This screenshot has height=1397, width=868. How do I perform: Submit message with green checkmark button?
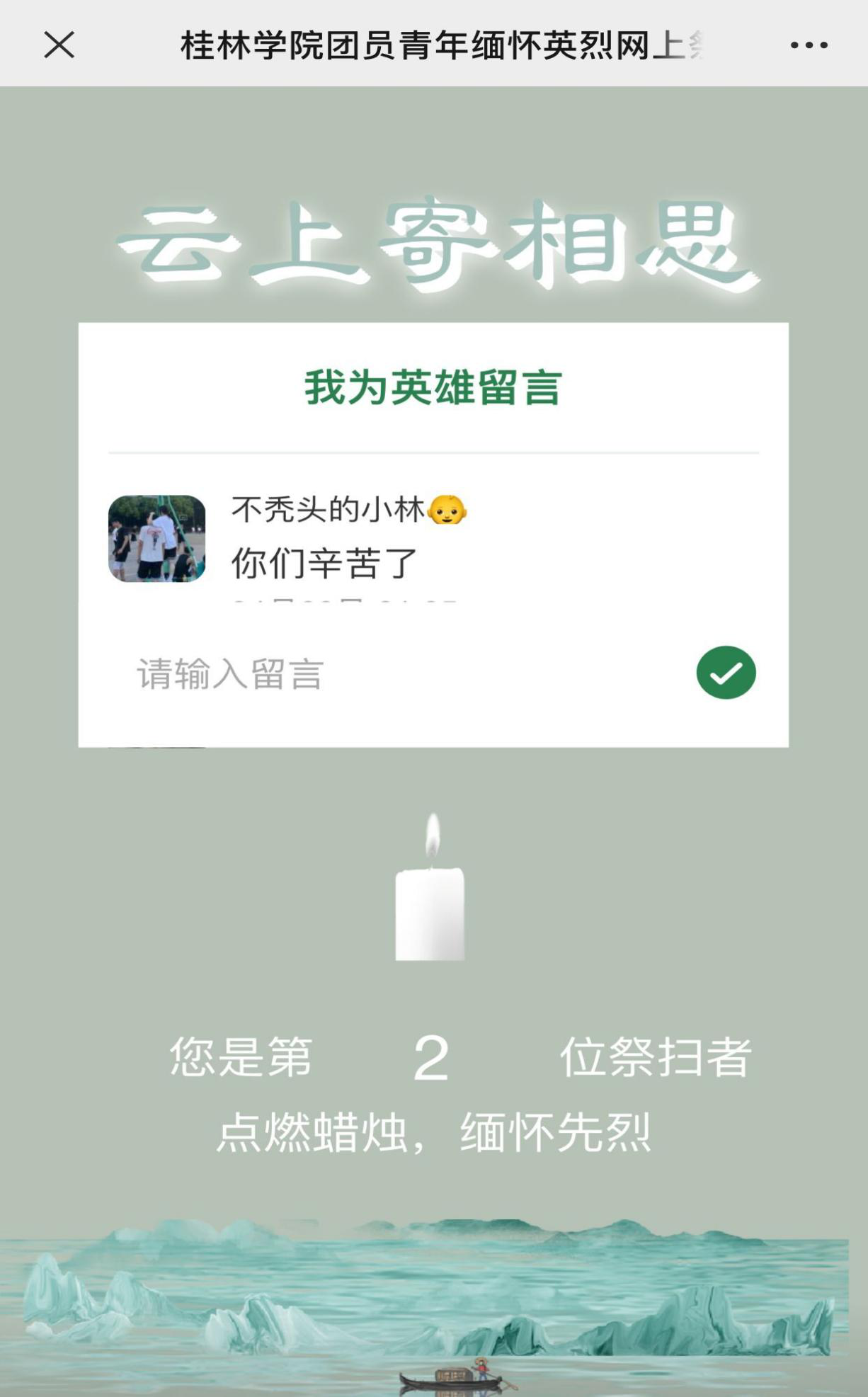pos(726,673)
